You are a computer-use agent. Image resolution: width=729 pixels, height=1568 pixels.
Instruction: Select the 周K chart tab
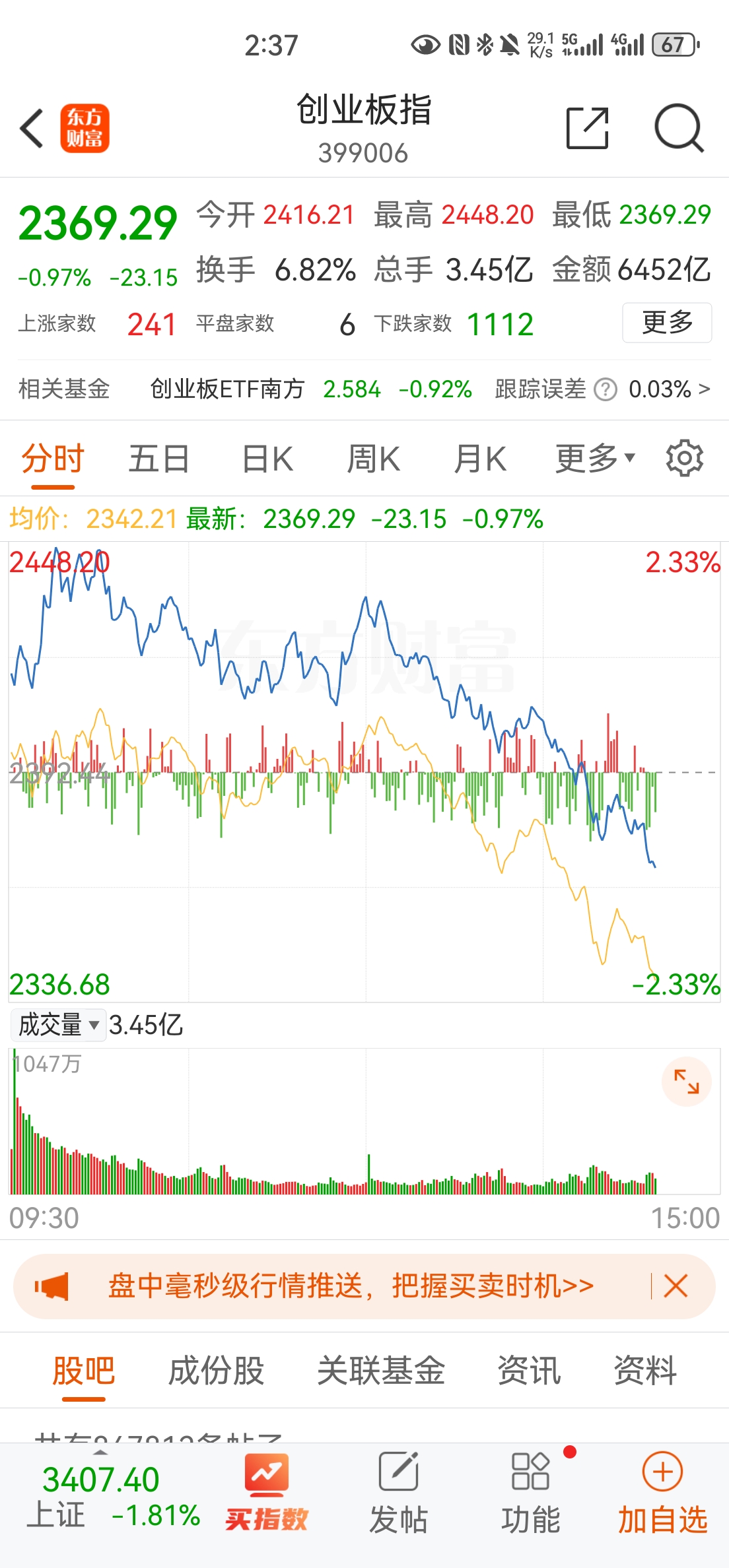(374, 459)
